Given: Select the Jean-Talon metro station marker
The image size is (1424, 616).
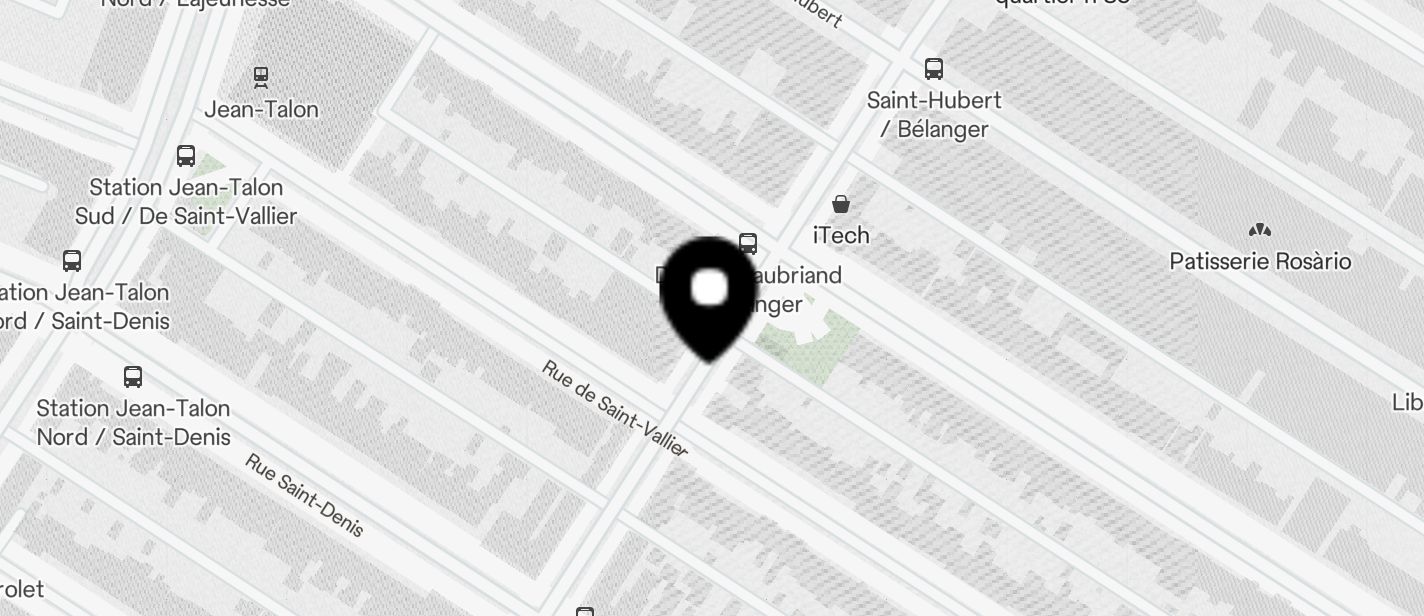Looking at the screenshot, I should tap(261, 77).
